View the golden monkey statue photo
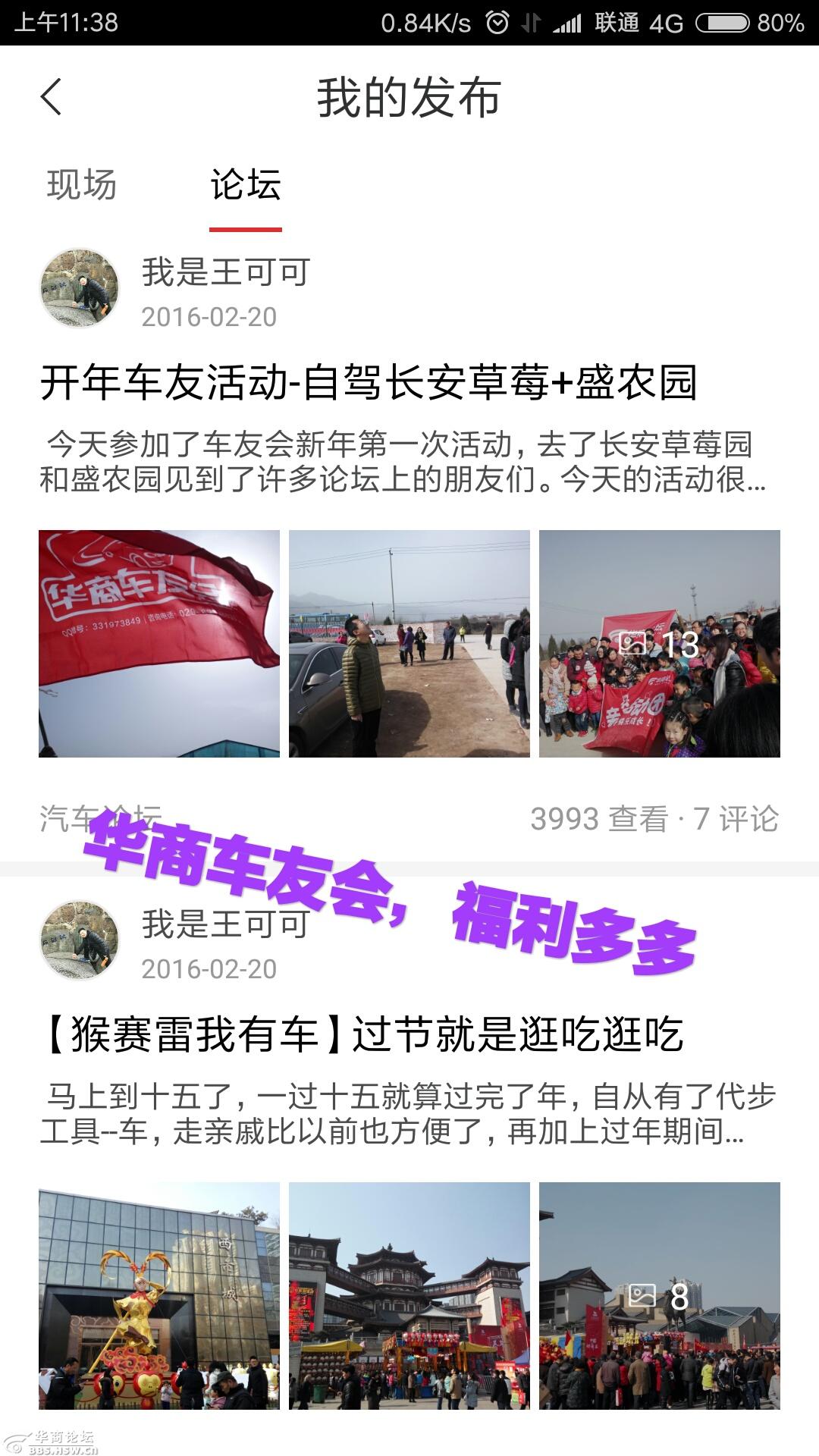Screen dimensions: 819x1456 tap(159, 1295)
